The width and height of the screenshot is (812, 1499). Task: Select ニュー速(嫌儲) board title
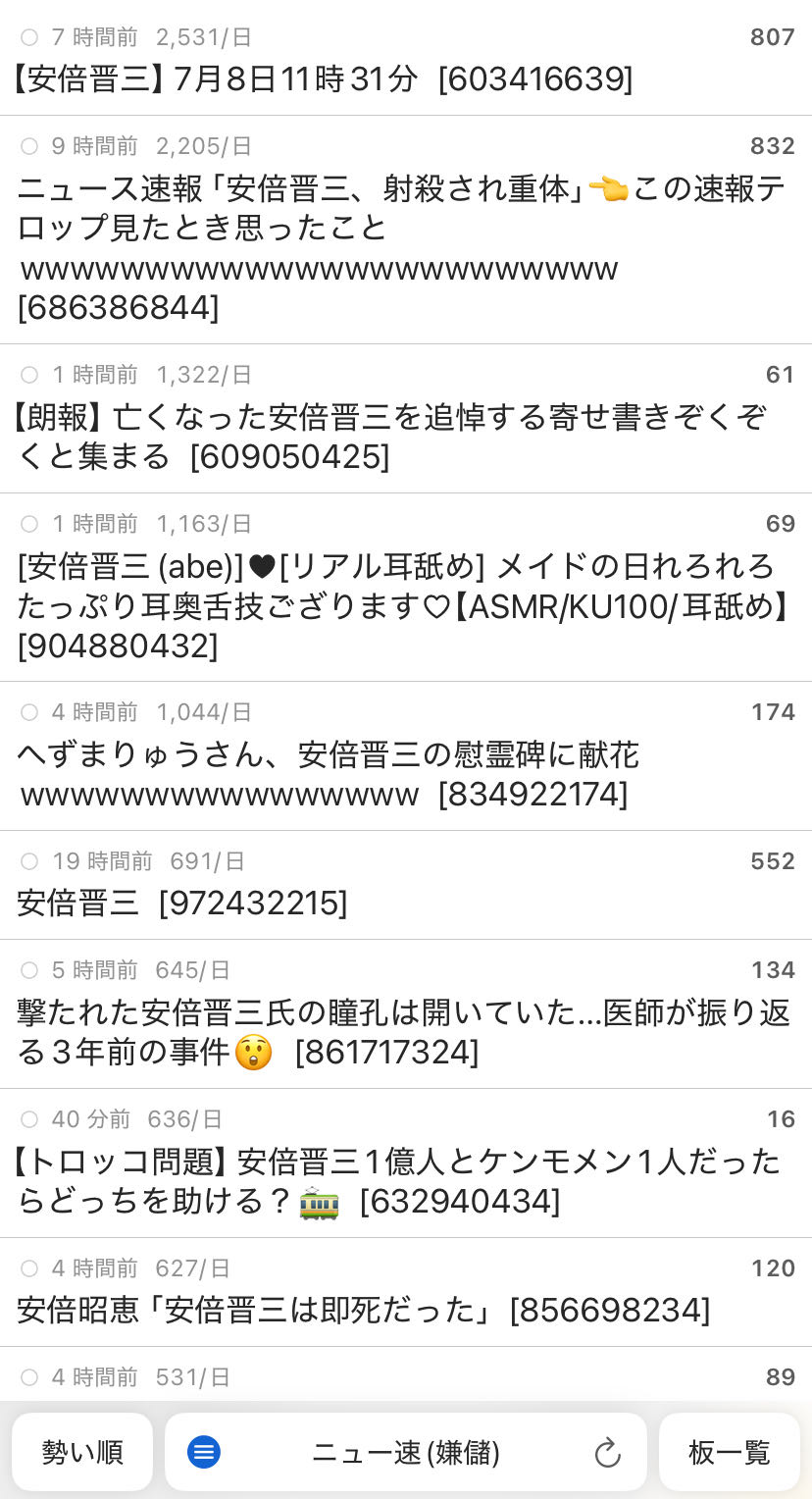406,1452
